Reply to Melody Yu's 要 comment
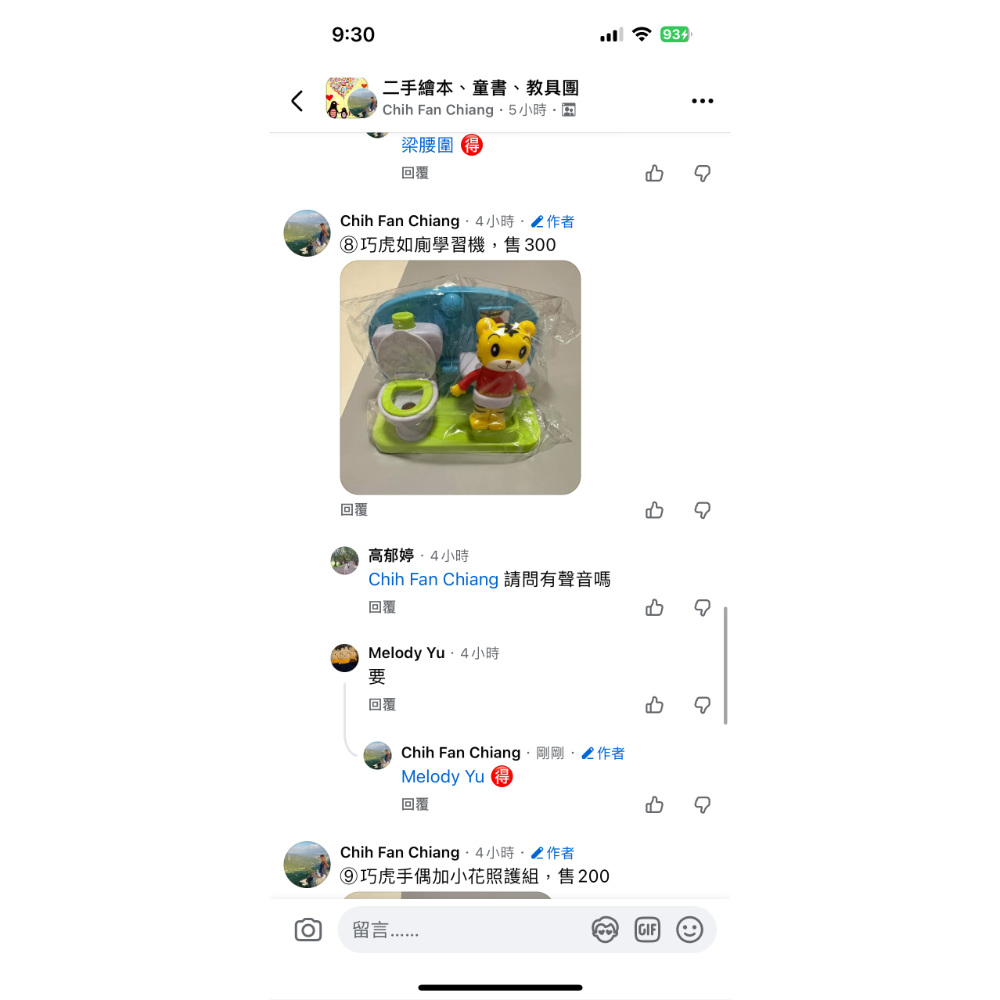The height and width of the screenshot is (1000, 1000). click(x=382, y=705)
